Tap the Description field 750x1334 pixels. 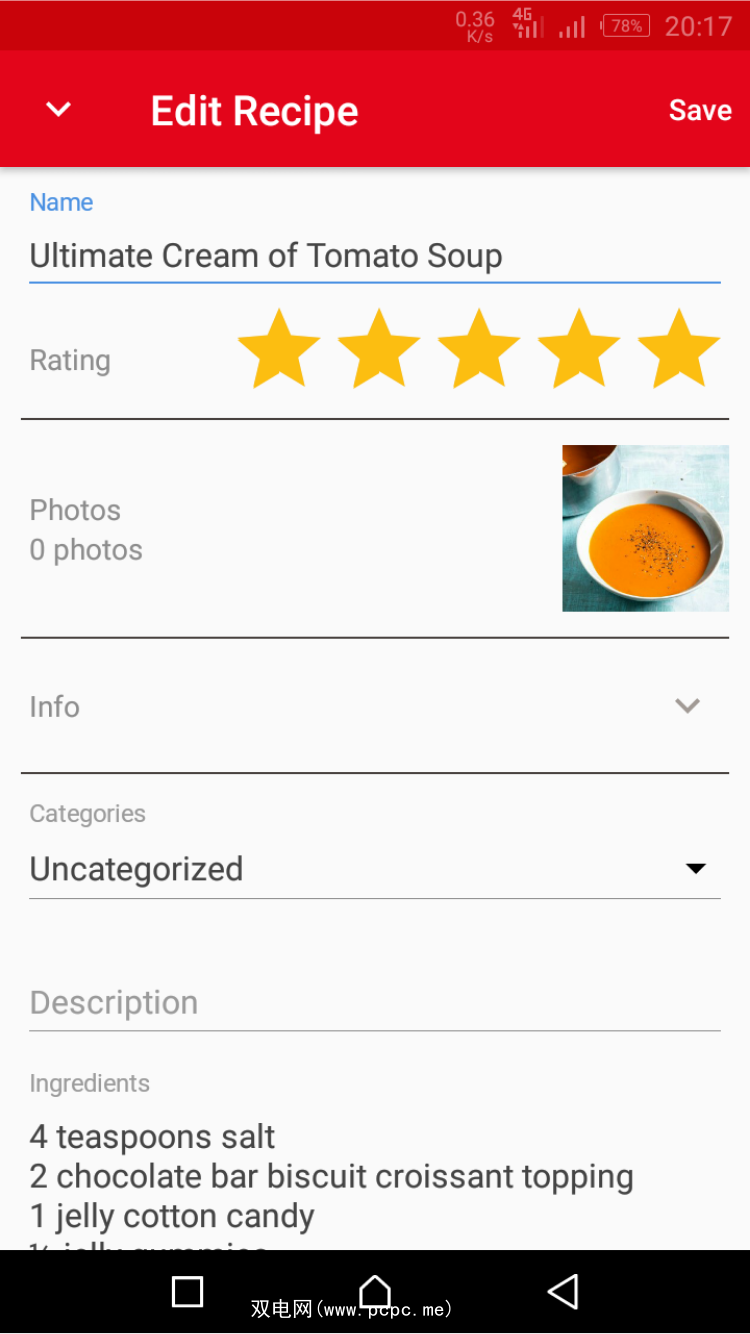pyautogui.click(x=374, y=1003)
